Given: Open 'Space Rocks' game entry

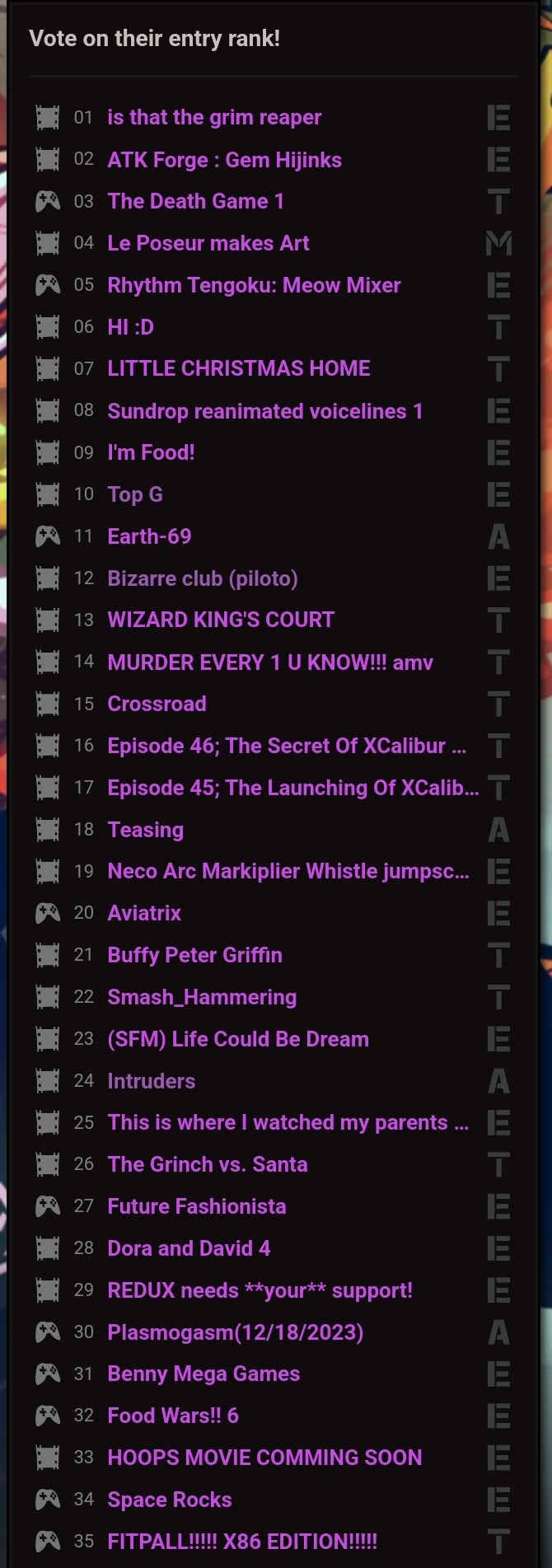Looking at the screenshot, I should coord(169,1500).
